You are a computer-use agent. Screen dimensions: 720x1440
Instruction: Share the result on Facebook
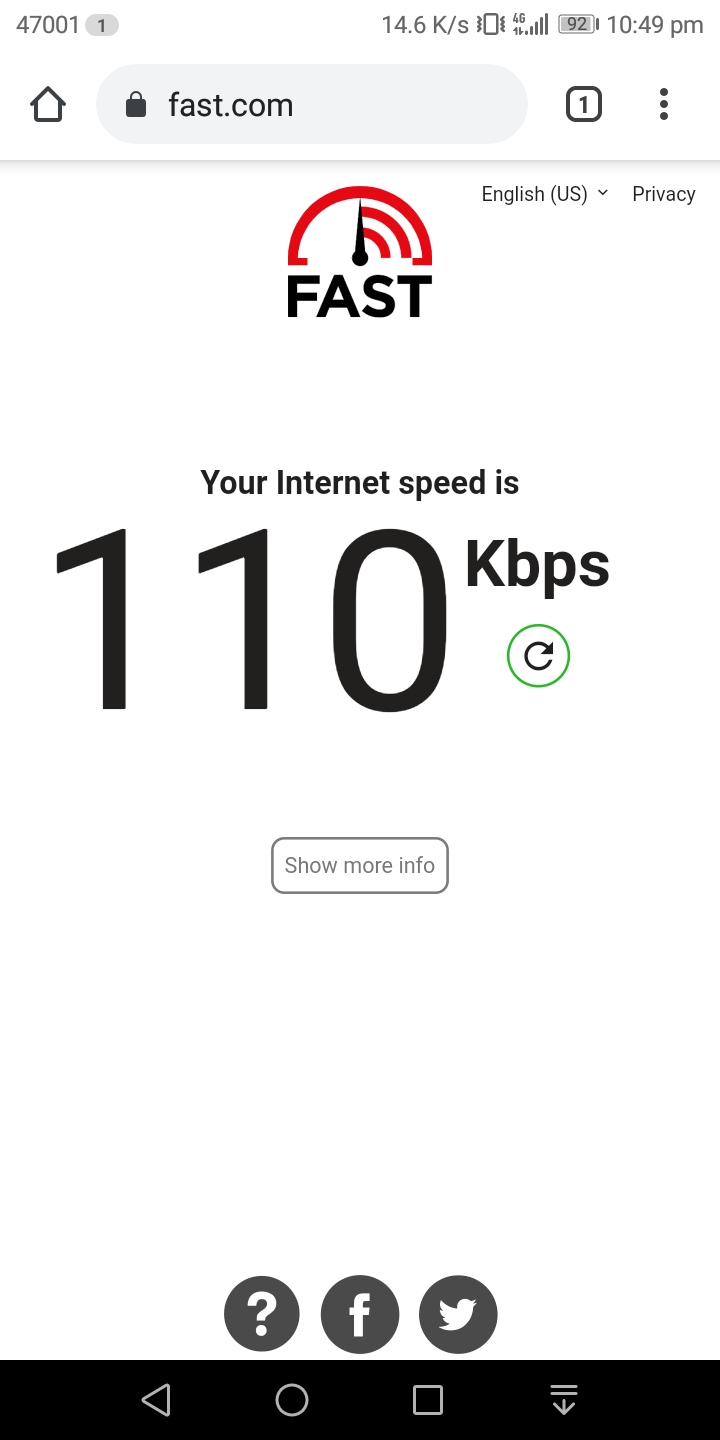(360, 1314)
